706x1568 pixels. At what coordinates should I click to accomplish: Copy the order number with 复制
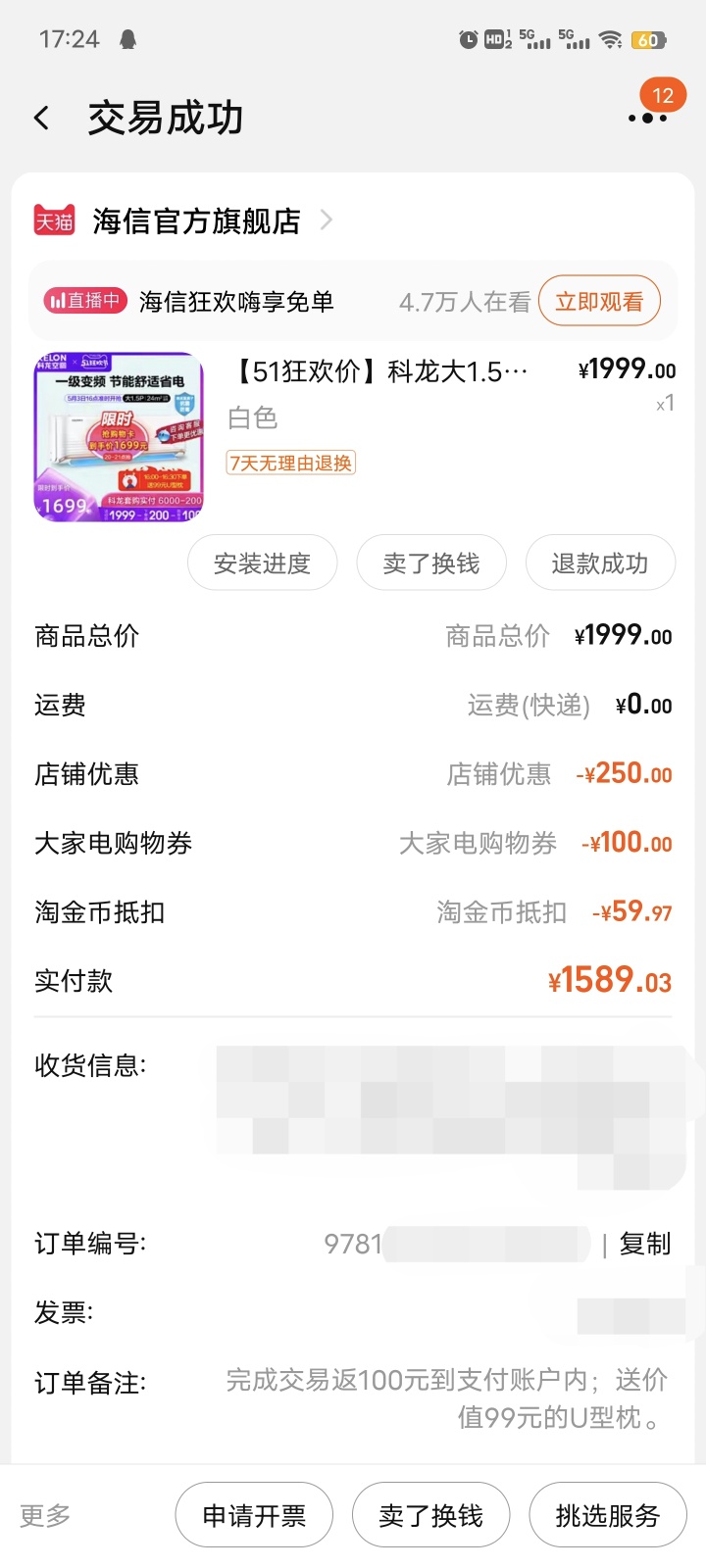pos(644,1244)
